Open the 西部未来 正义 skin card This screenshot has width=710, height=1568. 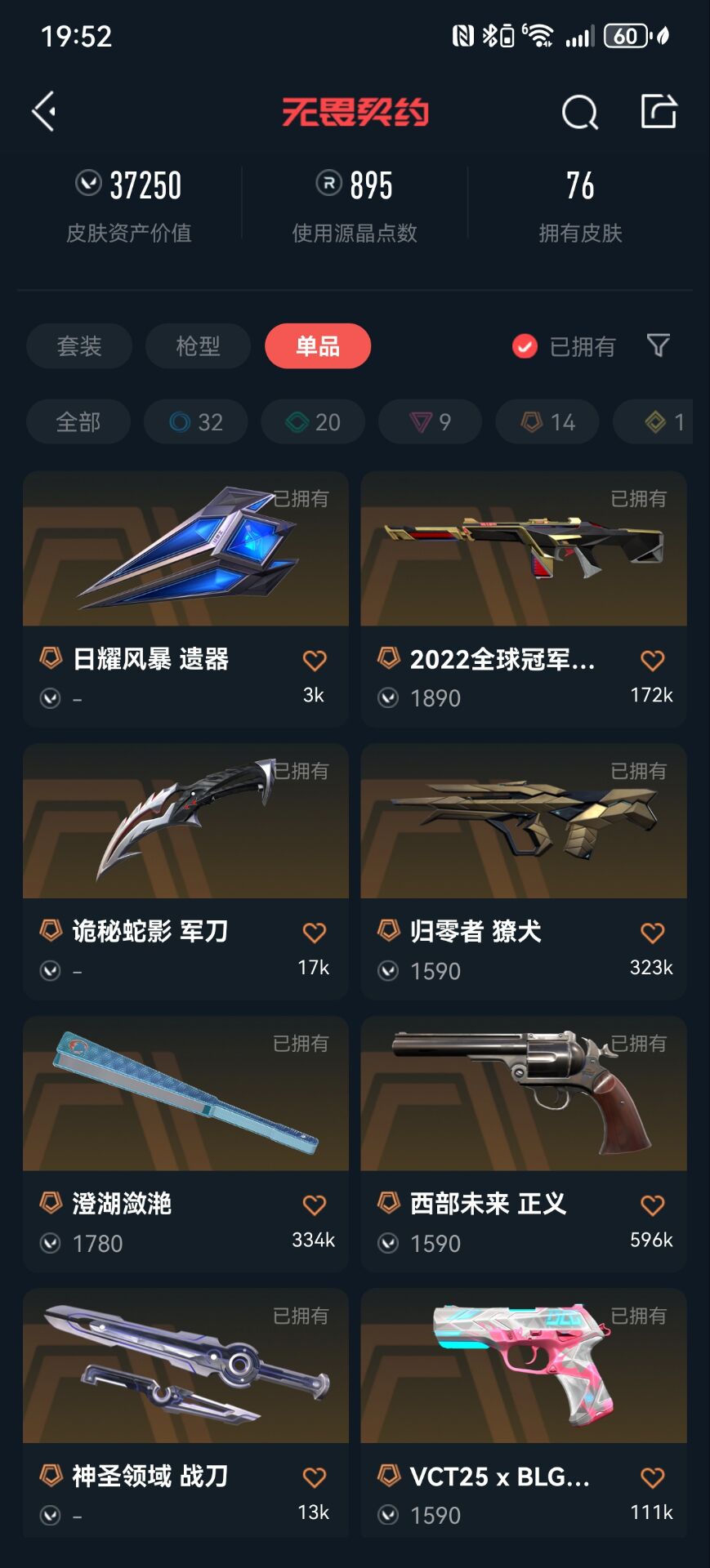pyautogui.click(x=524, y=1144)
